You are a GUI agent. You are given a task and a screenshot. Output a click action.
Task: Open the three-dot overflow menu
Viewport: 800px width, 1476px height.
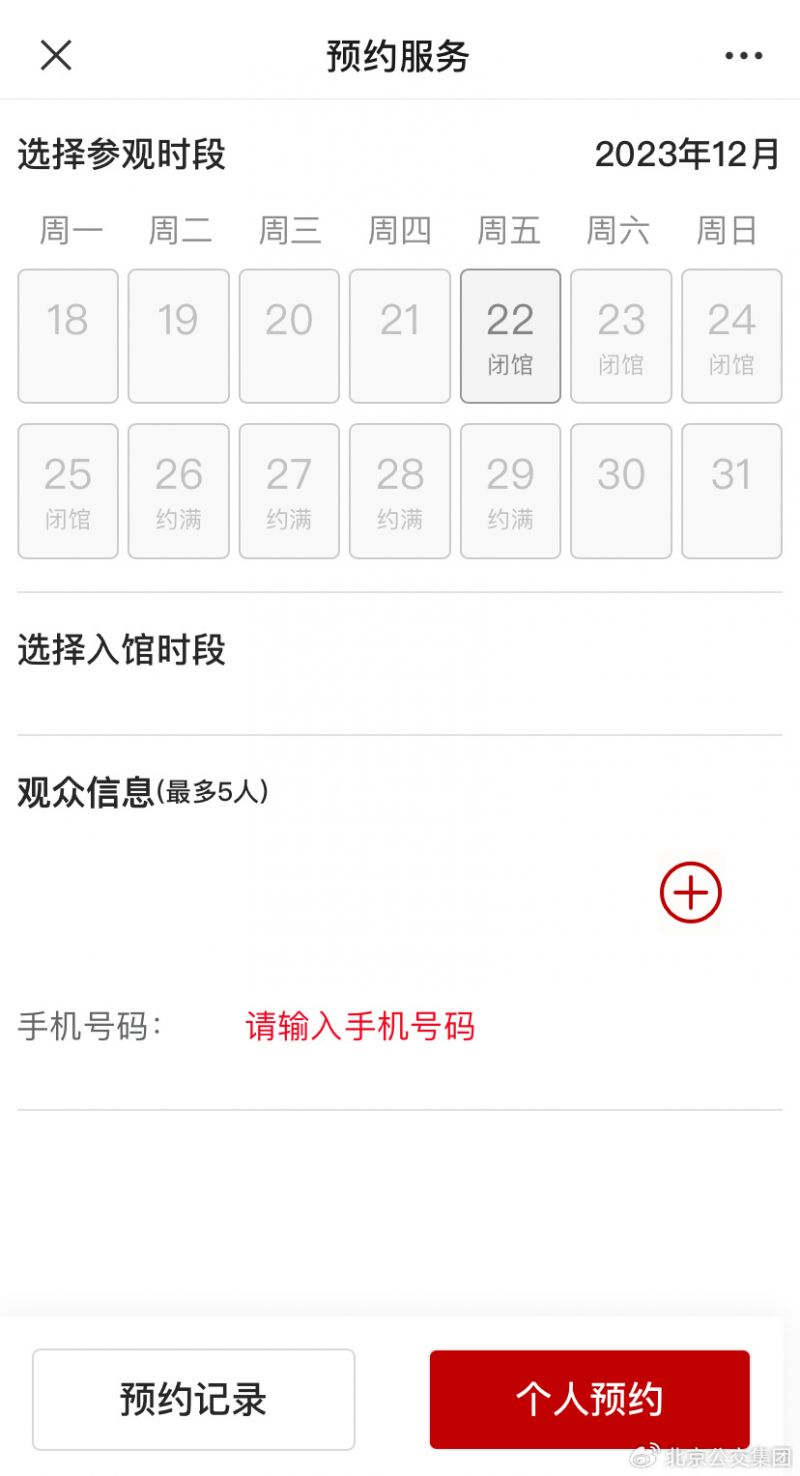(x=744, y=56)
